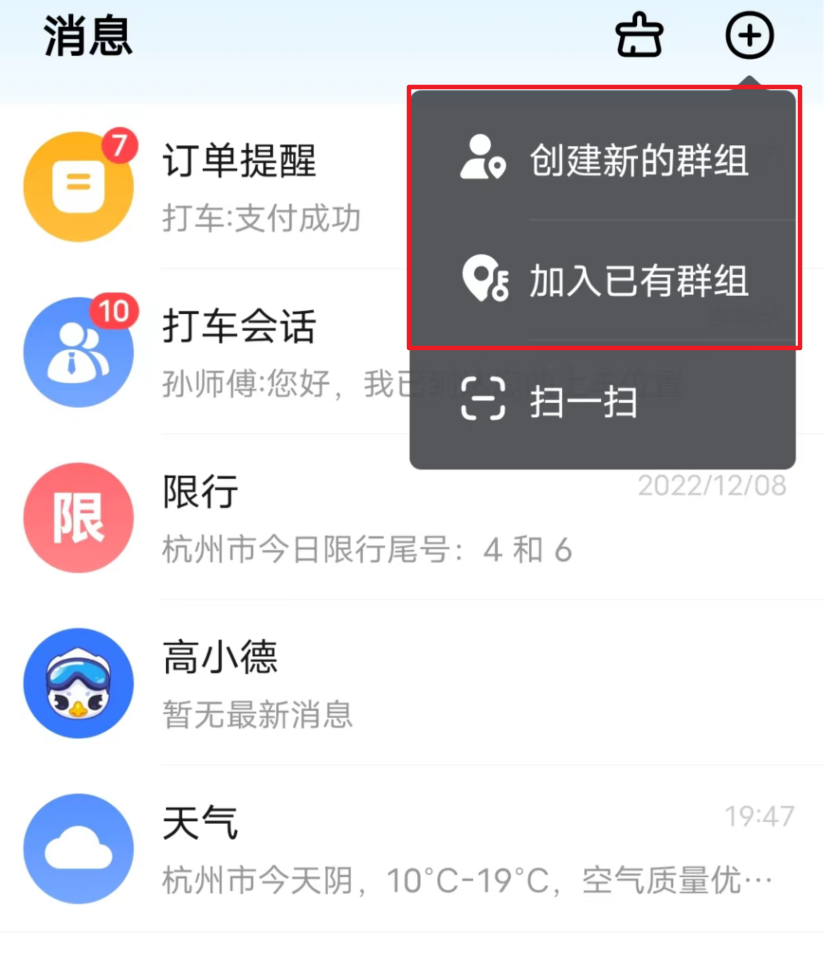Viewport: 825px width, 974px height.
Task: Open the 高小德 chat
Action: point(400,684)
